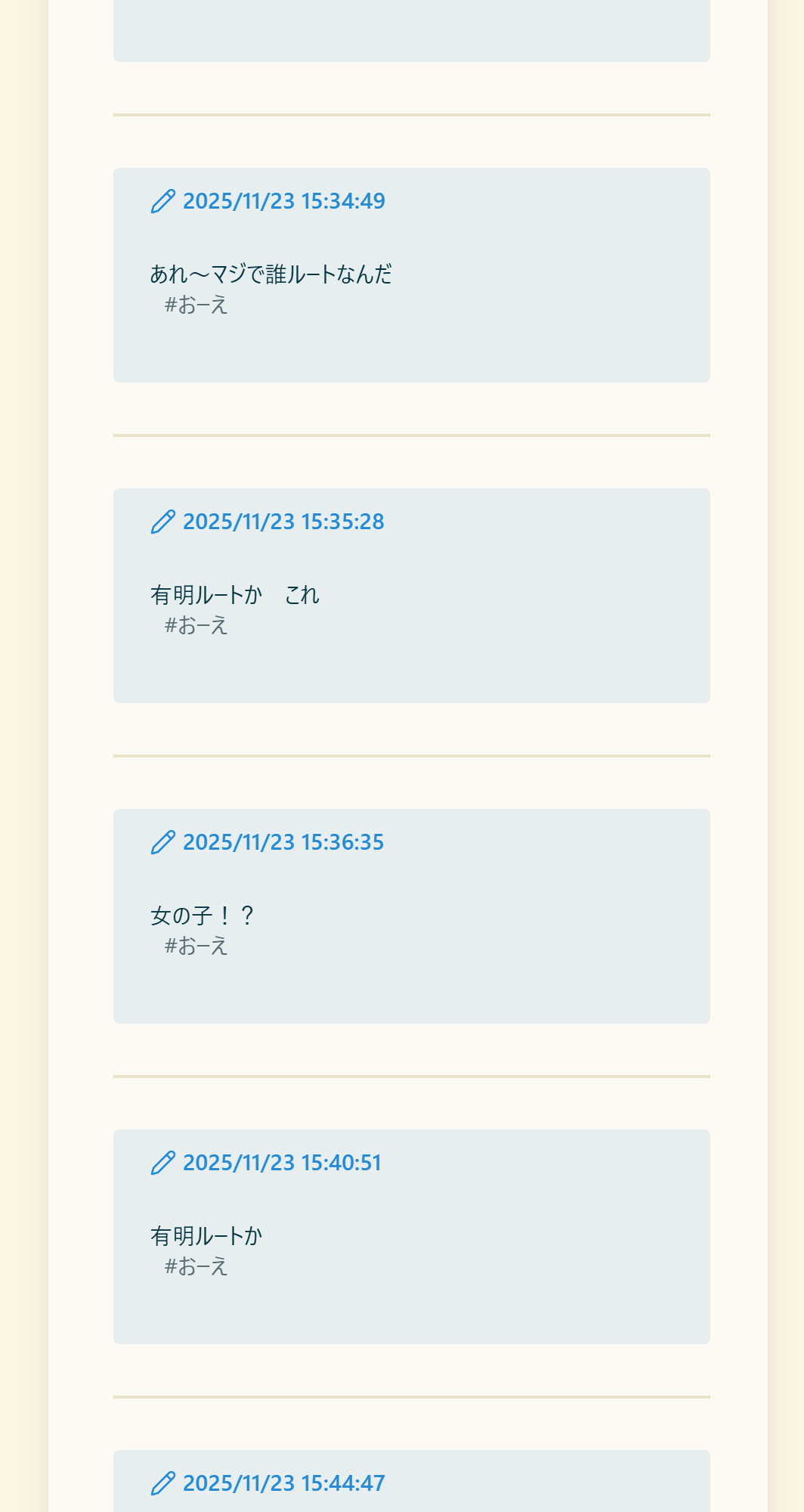Open the post dated 2025/11/23 15:35:28
Image resolution: width=804 pixels, height=1512 pixels.
pos(283,522)
